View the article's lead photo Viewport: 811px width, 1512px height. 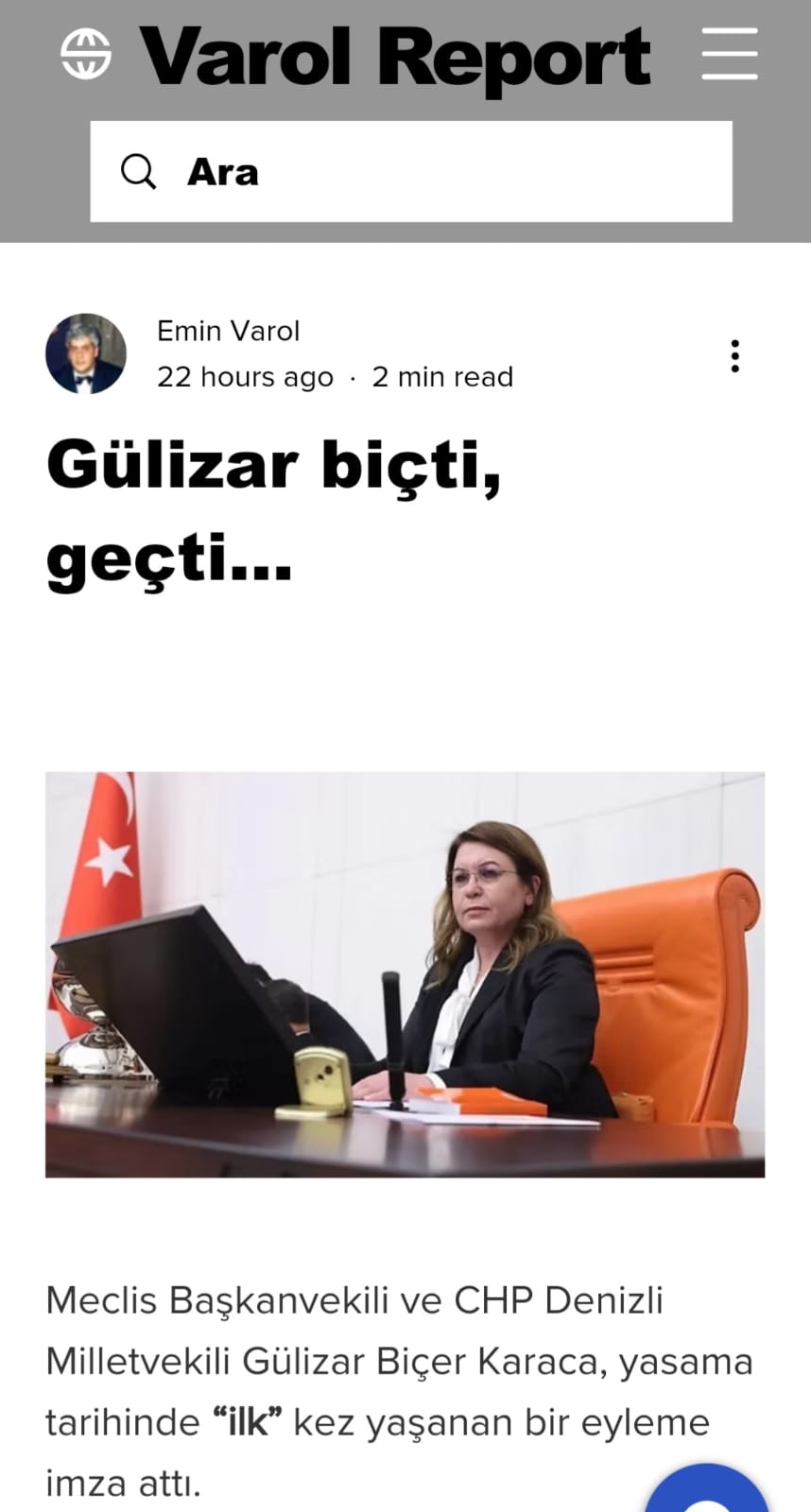click(x=405, y=974)
